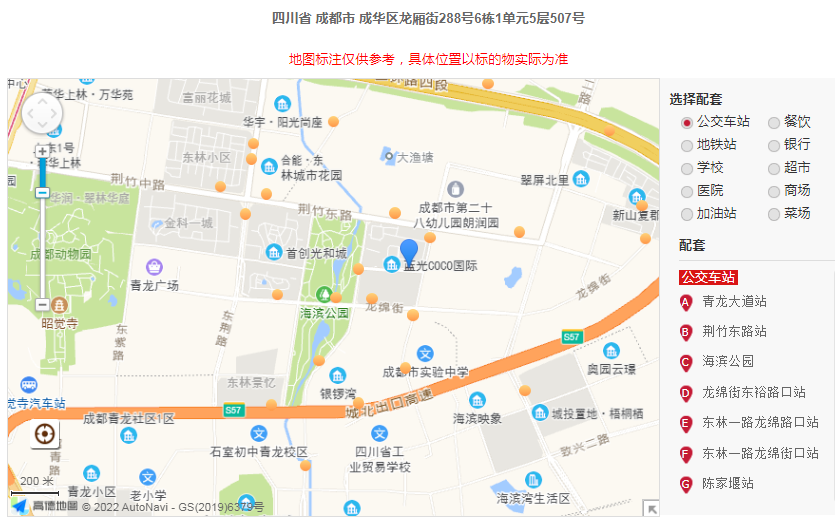Select the 公交车站 radio option
Screen dimensions: 835x518
(x=687, y=123)
